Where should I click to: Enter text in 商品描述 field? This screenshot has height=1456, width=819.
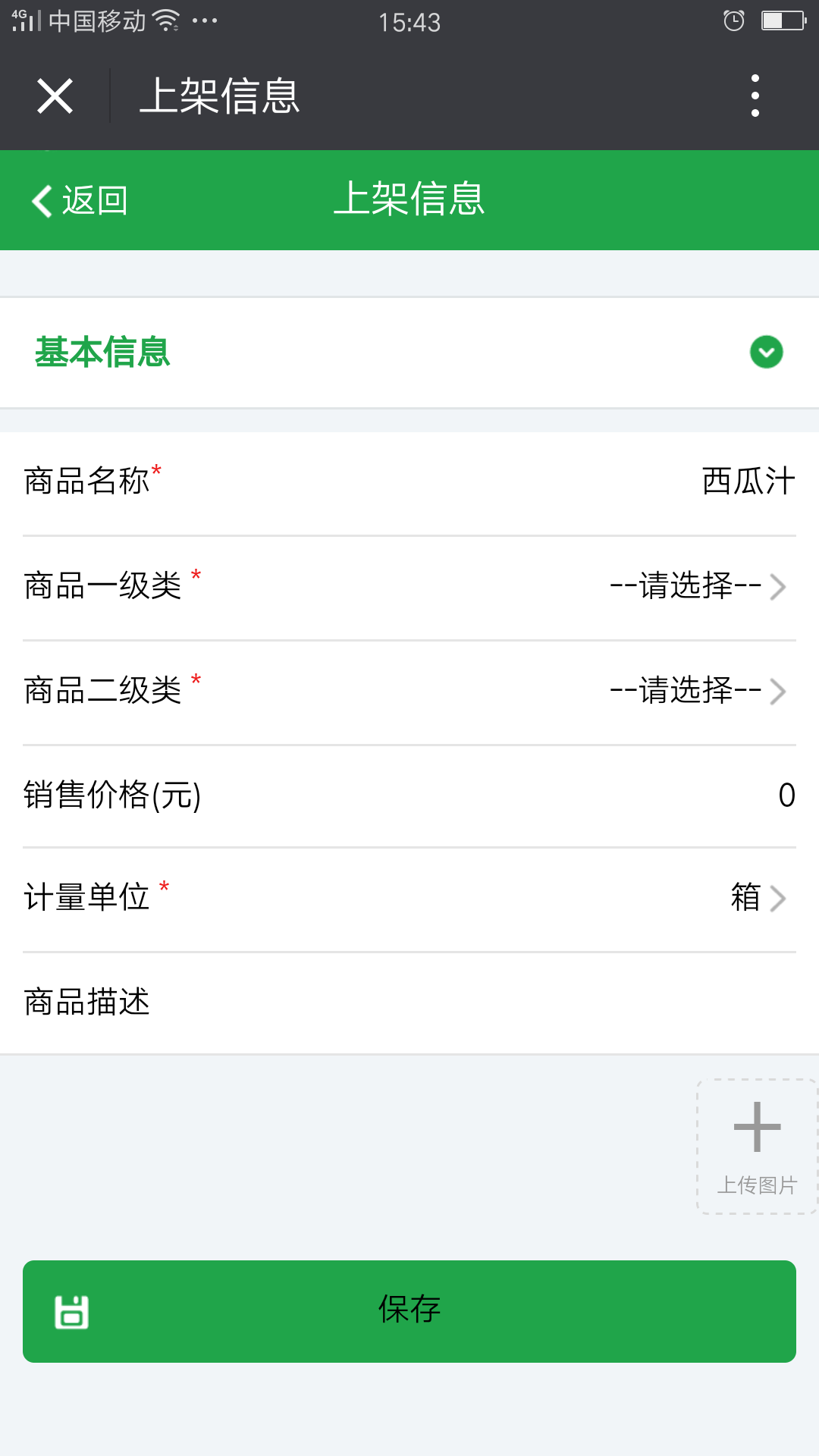(x=409, y=1003)
